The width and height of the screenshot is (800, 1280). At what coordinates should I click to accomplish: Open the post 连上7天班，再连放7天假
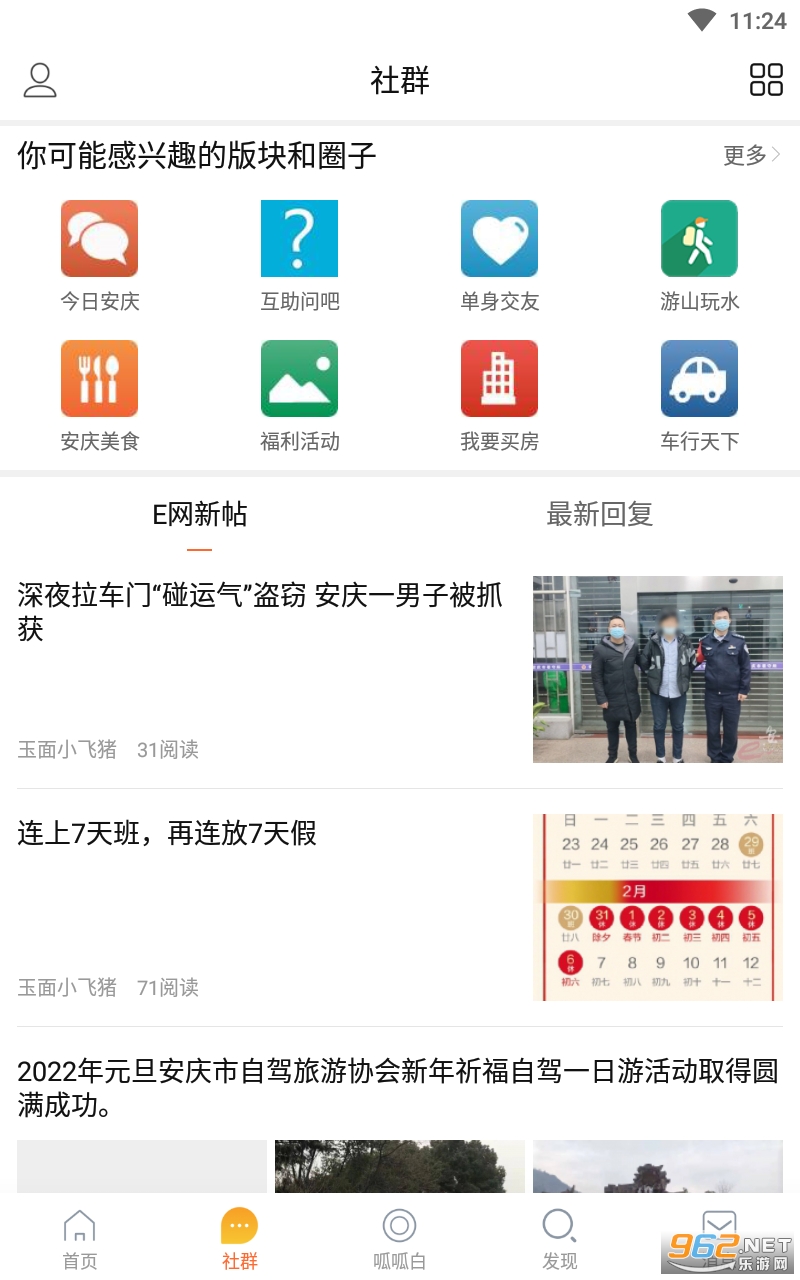167,833
